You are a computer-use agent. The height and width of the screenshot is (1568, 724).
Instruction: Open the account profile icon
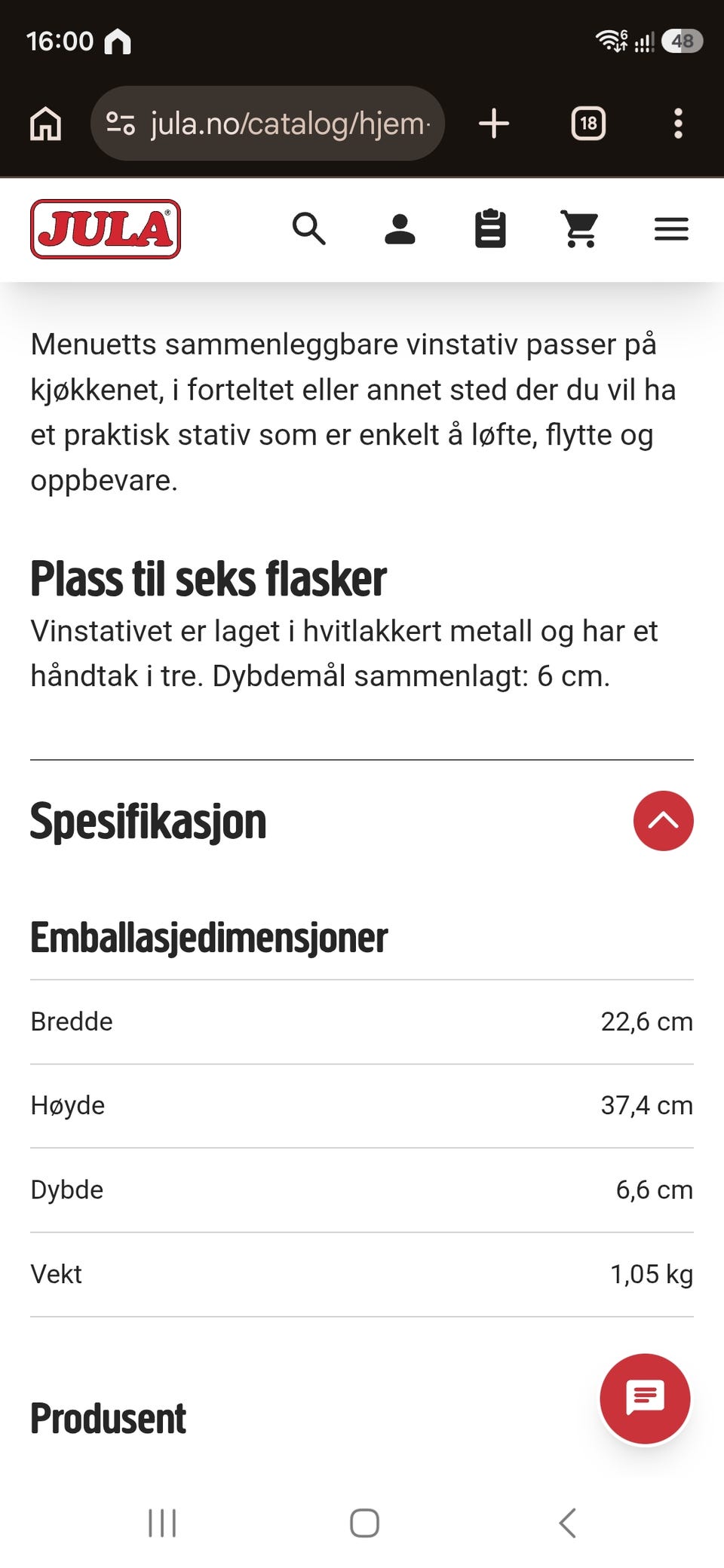click(x=400, y=229)
